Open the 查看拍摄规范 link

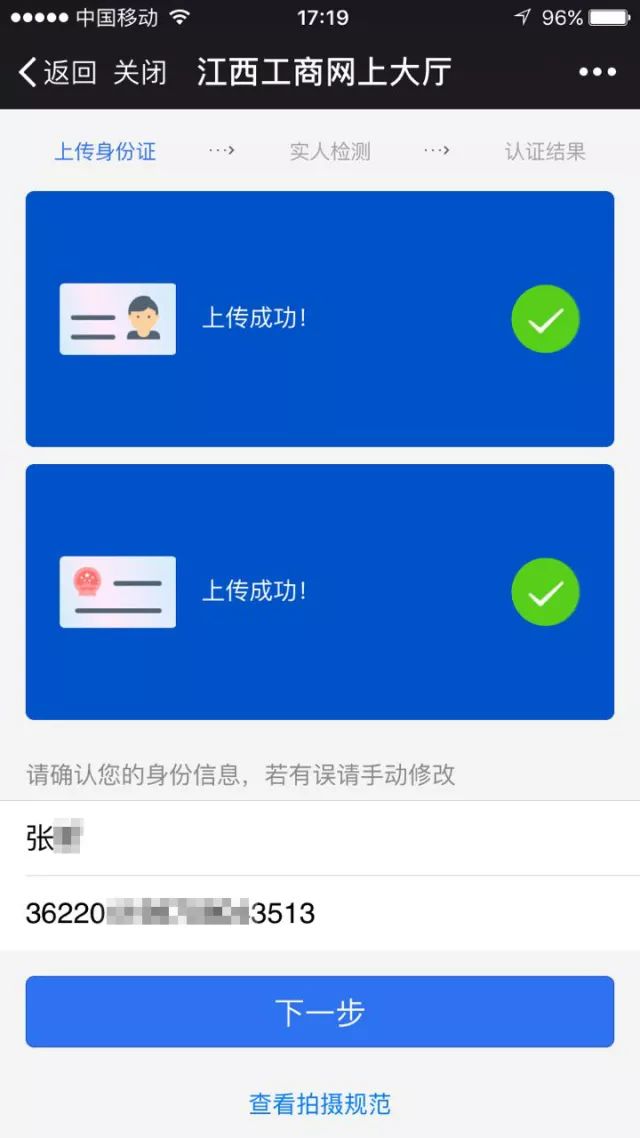[319, 1104]
